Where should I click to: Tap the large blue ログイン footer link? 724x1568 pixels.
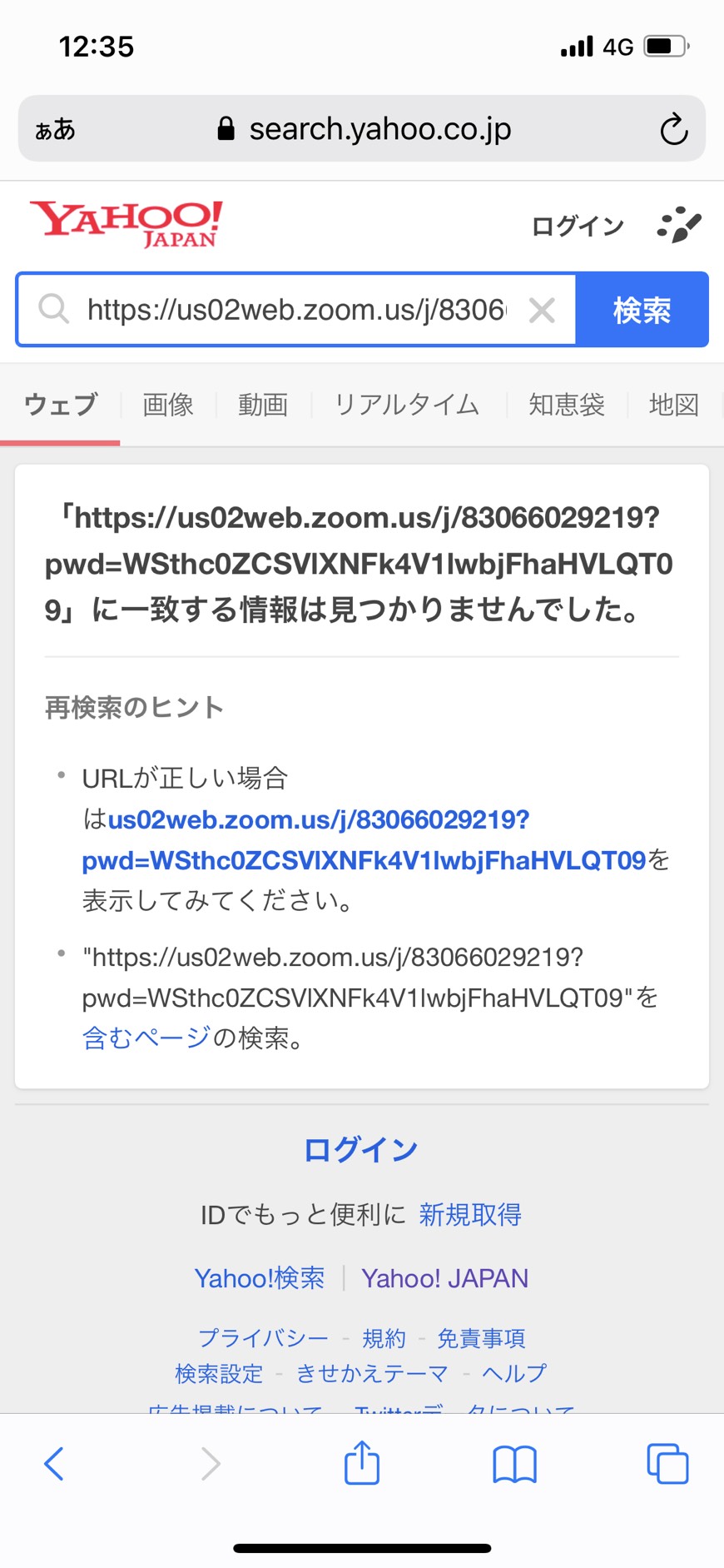click(x=360, y=1150)
